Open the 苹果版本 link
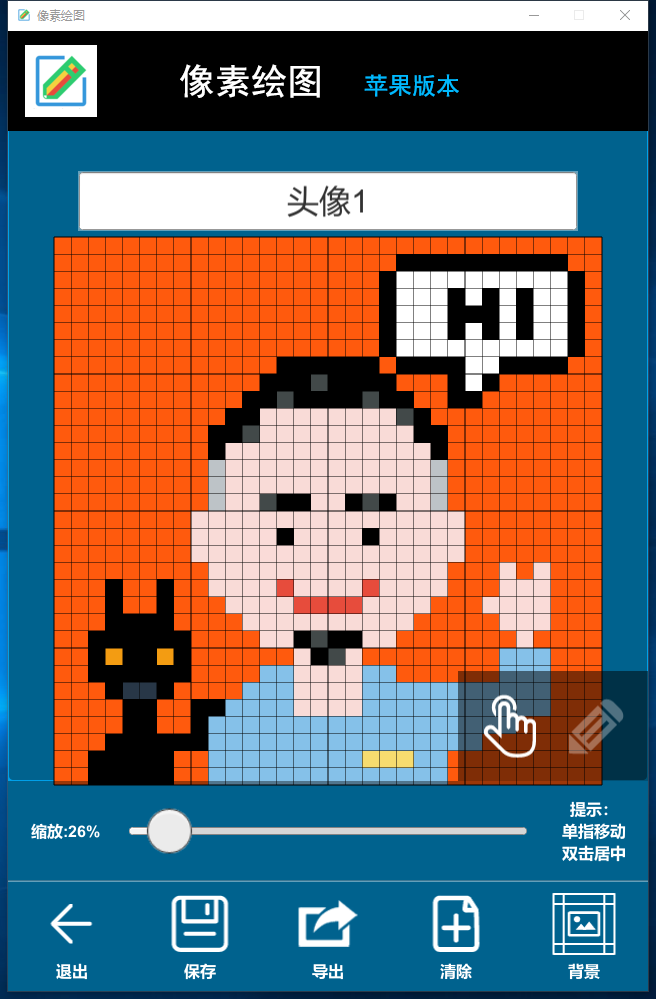656x999 pixels. tap(411, 86)
